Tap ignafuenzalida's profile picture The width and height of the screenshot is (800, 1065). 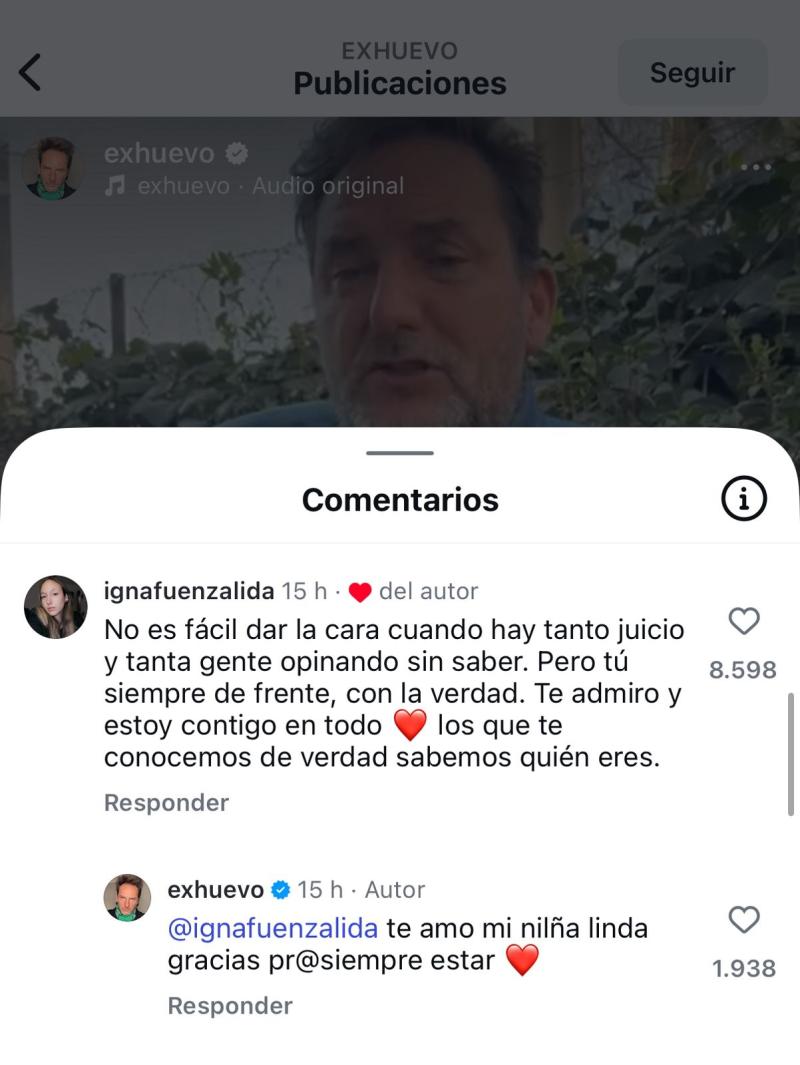click(56, 606)
